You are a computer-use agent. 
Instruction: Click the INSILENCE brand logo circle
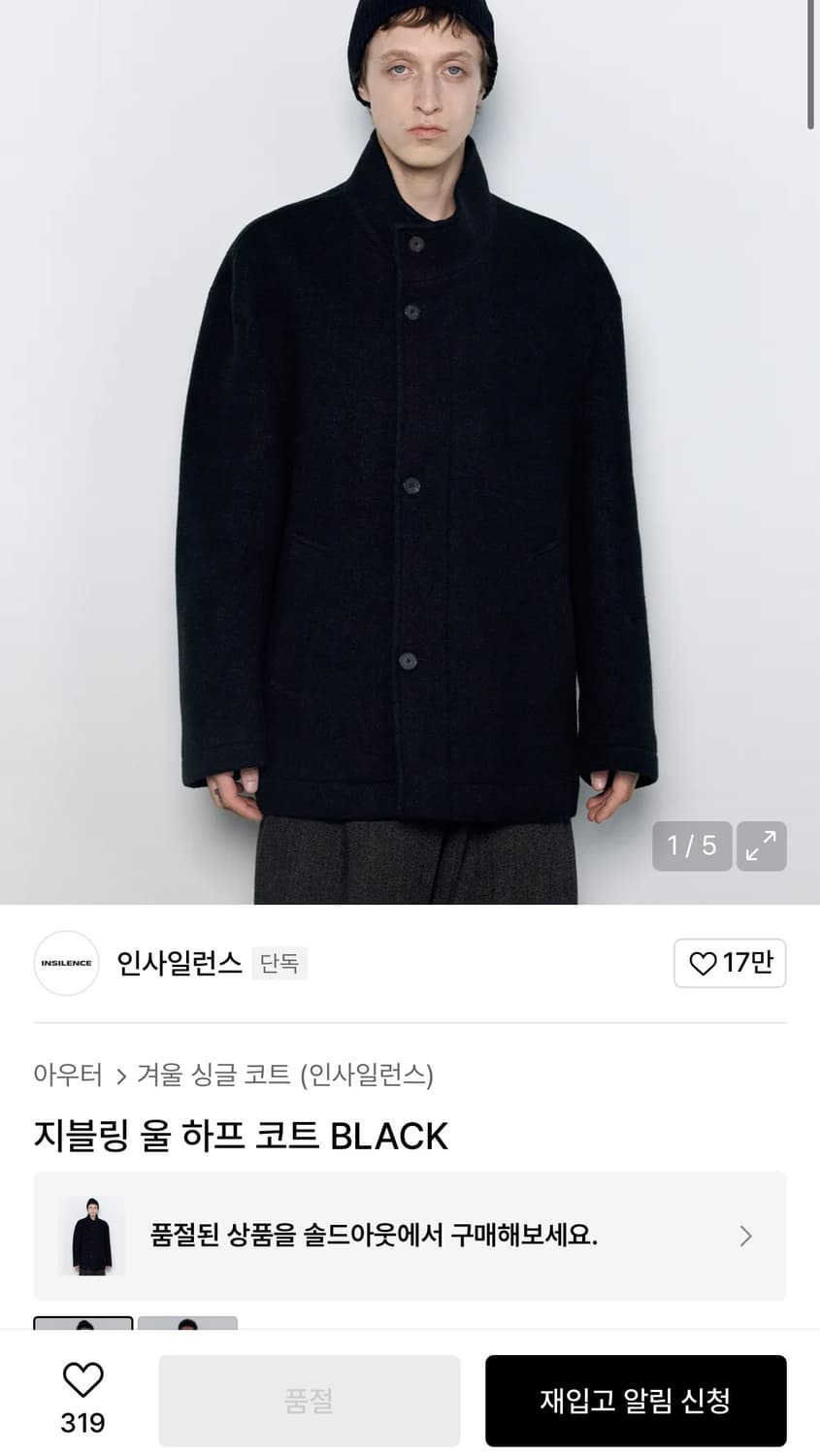pos(66,963)
